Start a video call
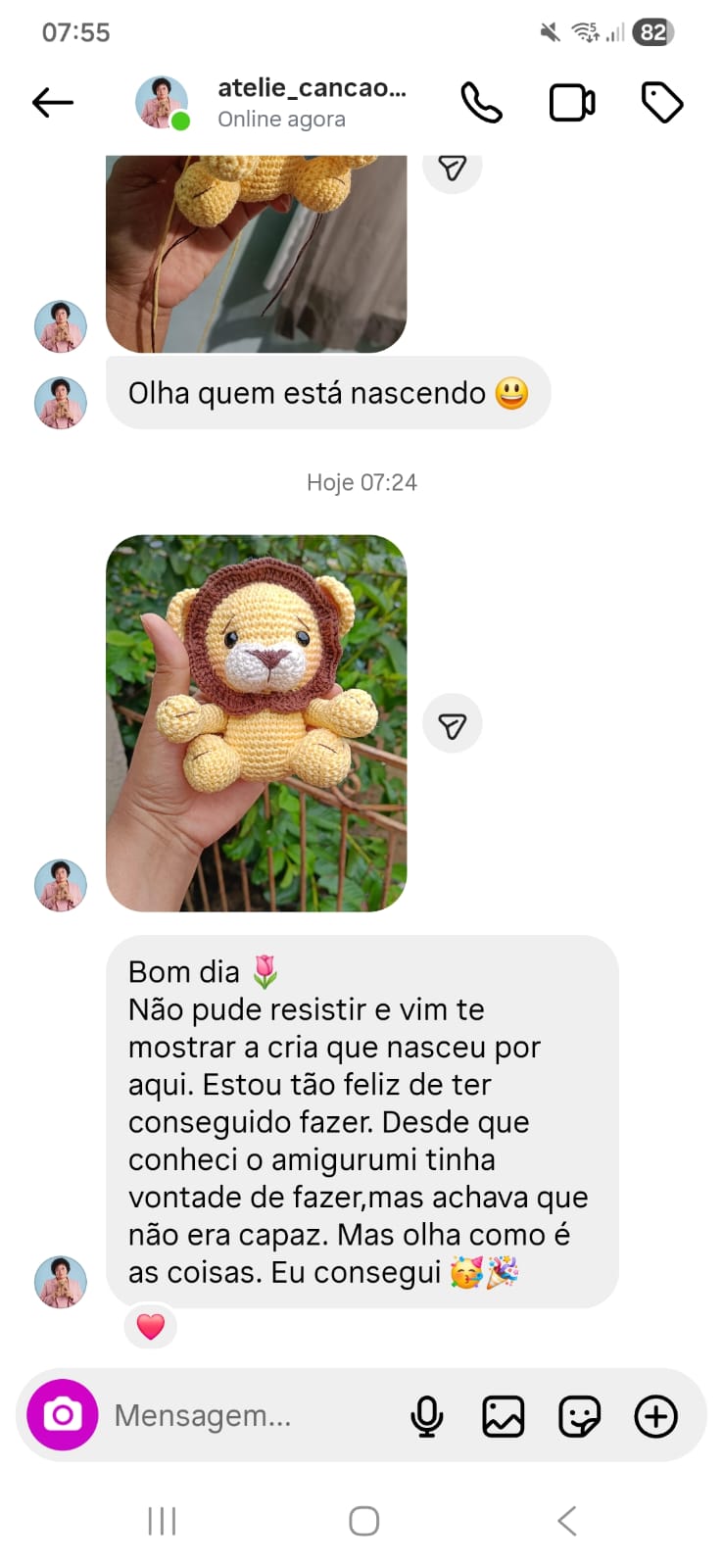 tap(571, 101)
